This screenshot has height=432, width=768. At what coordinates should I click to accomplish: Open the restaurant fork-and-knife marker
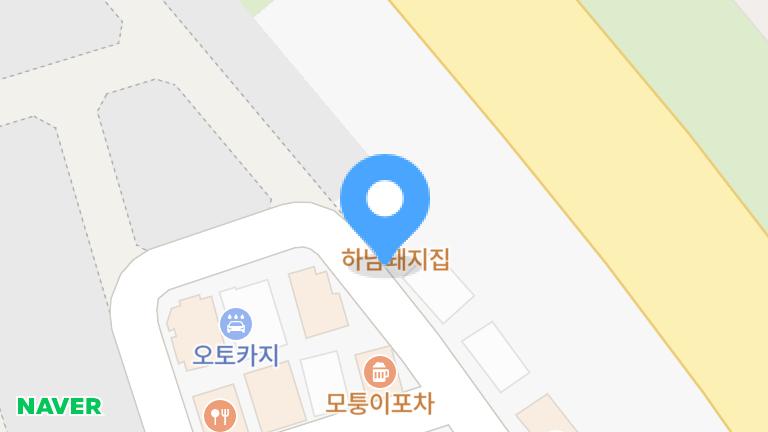click(218, 415)
